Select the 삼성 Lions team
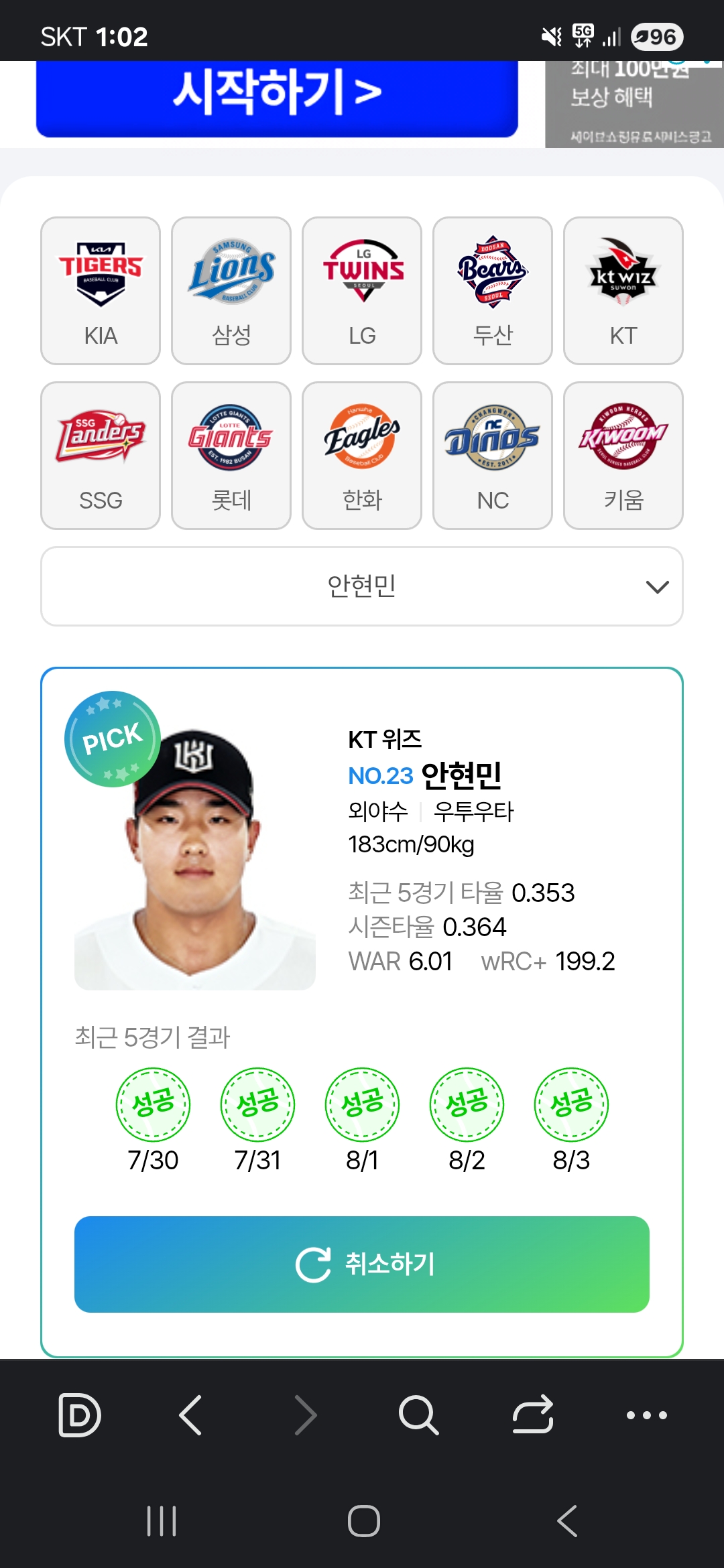Screen dimensions: 724x1568 231,290
